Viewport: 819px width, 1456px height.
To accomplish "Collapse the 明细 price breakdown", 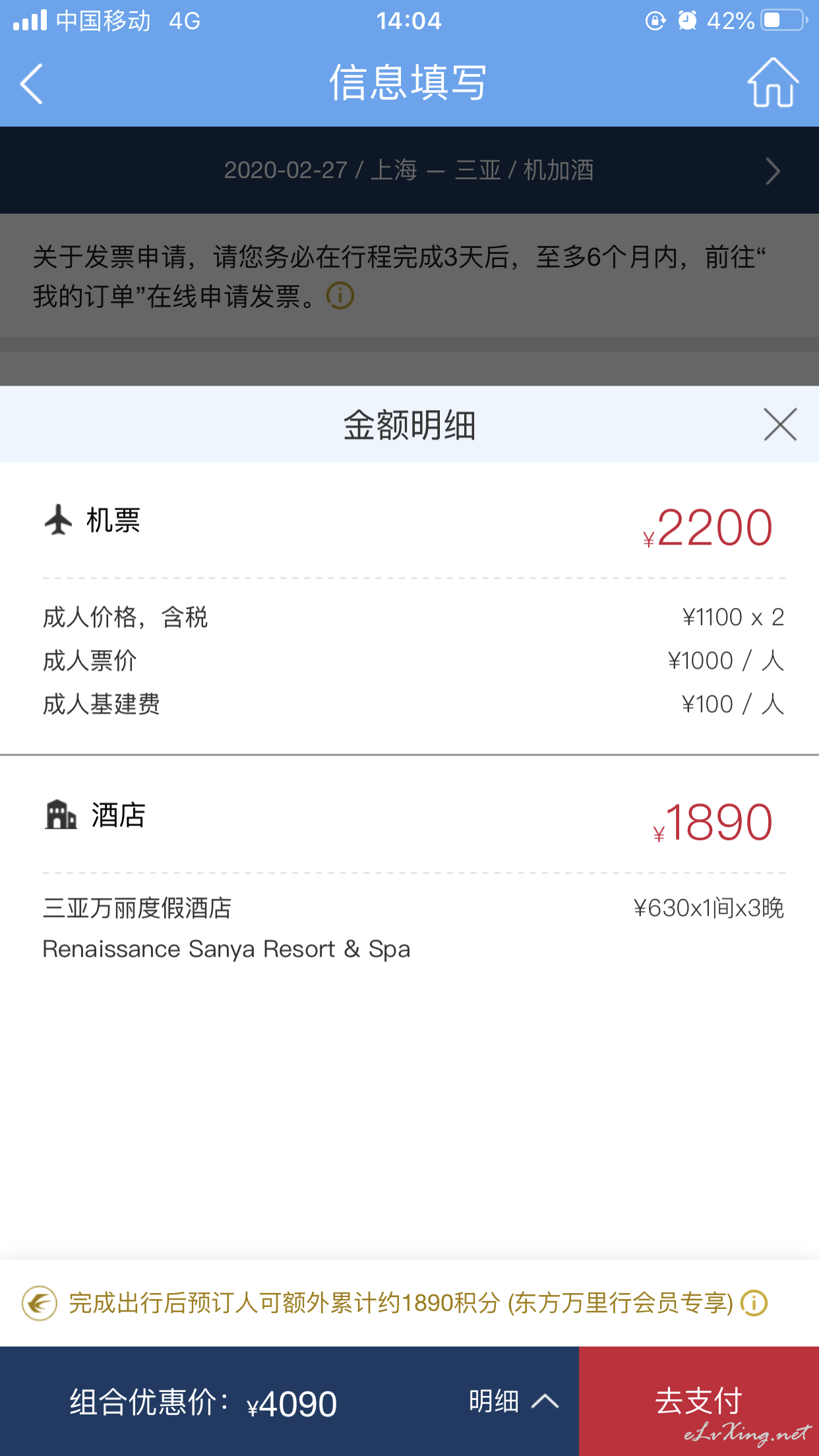I will coord(514,1401).
